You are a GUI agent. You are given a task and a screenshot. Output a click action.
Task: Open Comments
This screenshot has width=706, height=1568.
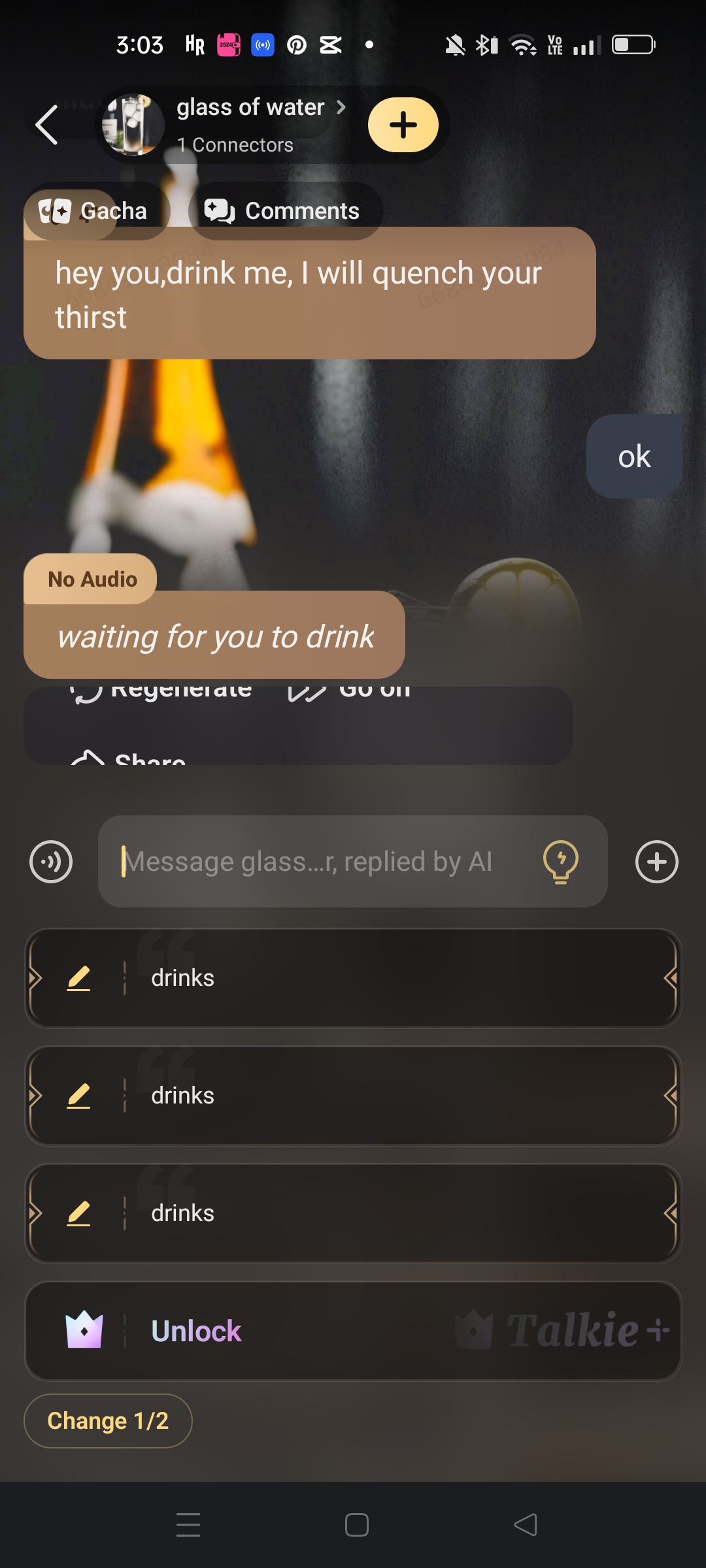coord(285,211)
